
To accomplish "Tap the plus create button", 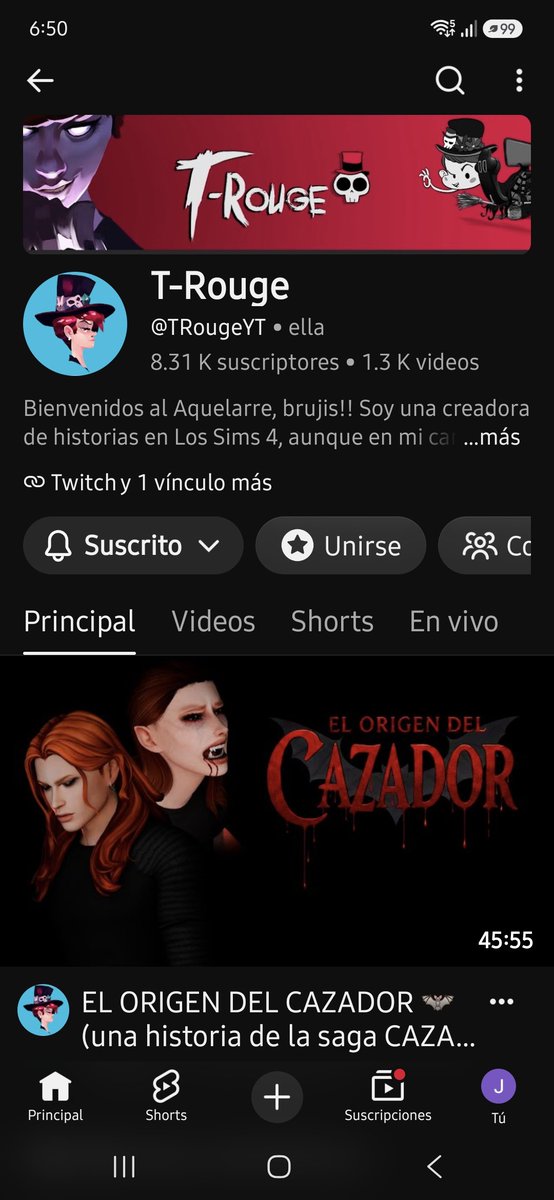I will pos(277,1097).
